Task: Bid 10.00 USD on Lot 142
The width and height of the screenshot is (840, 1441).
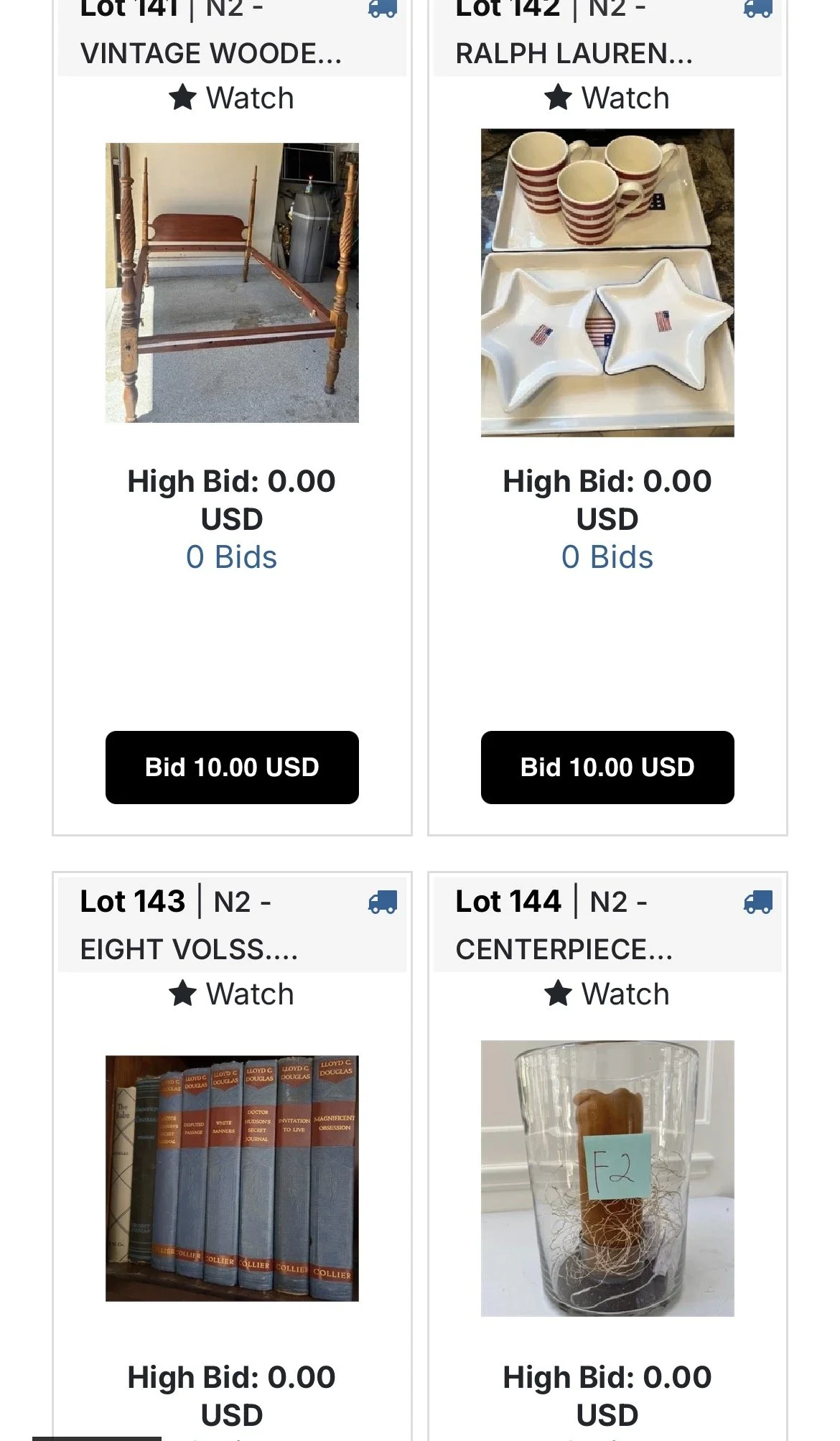Action: (607, 767)
